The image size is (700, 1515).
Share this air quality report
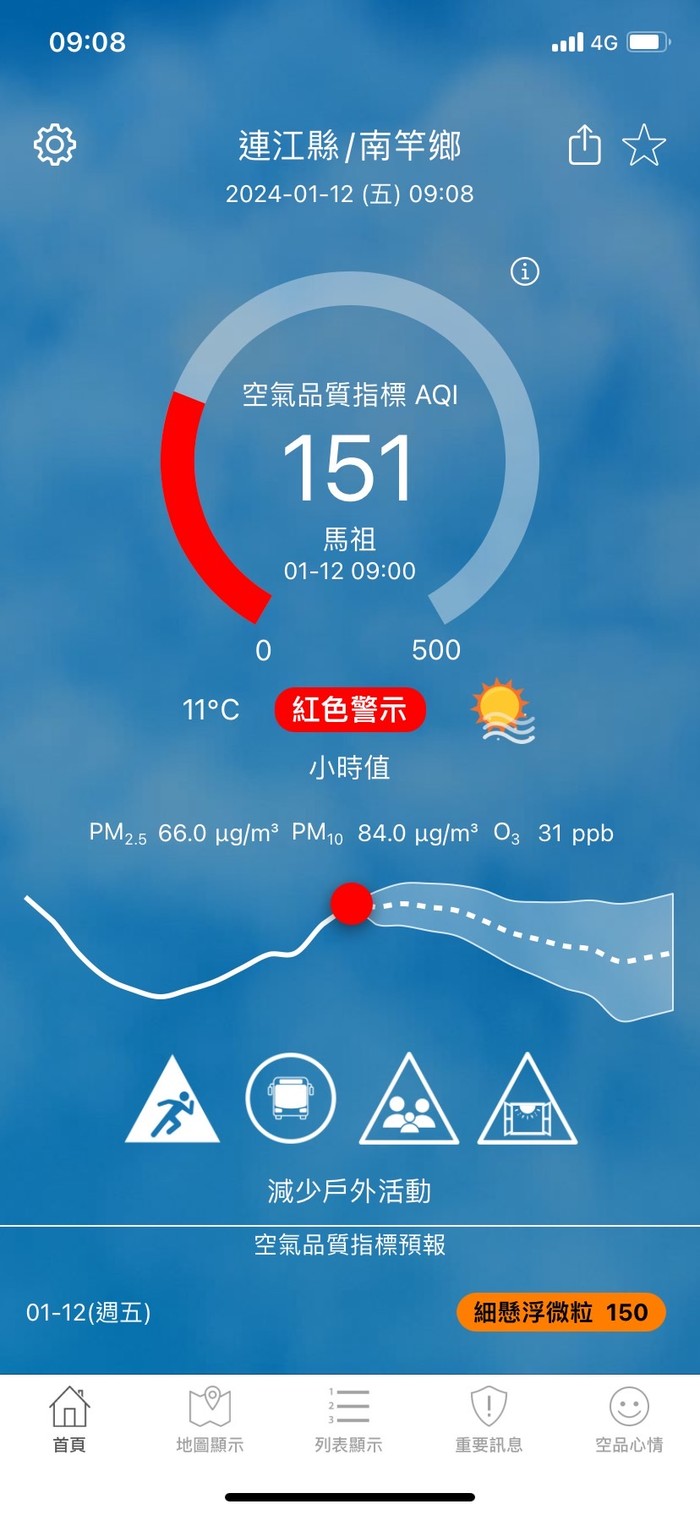coord(585,146)
